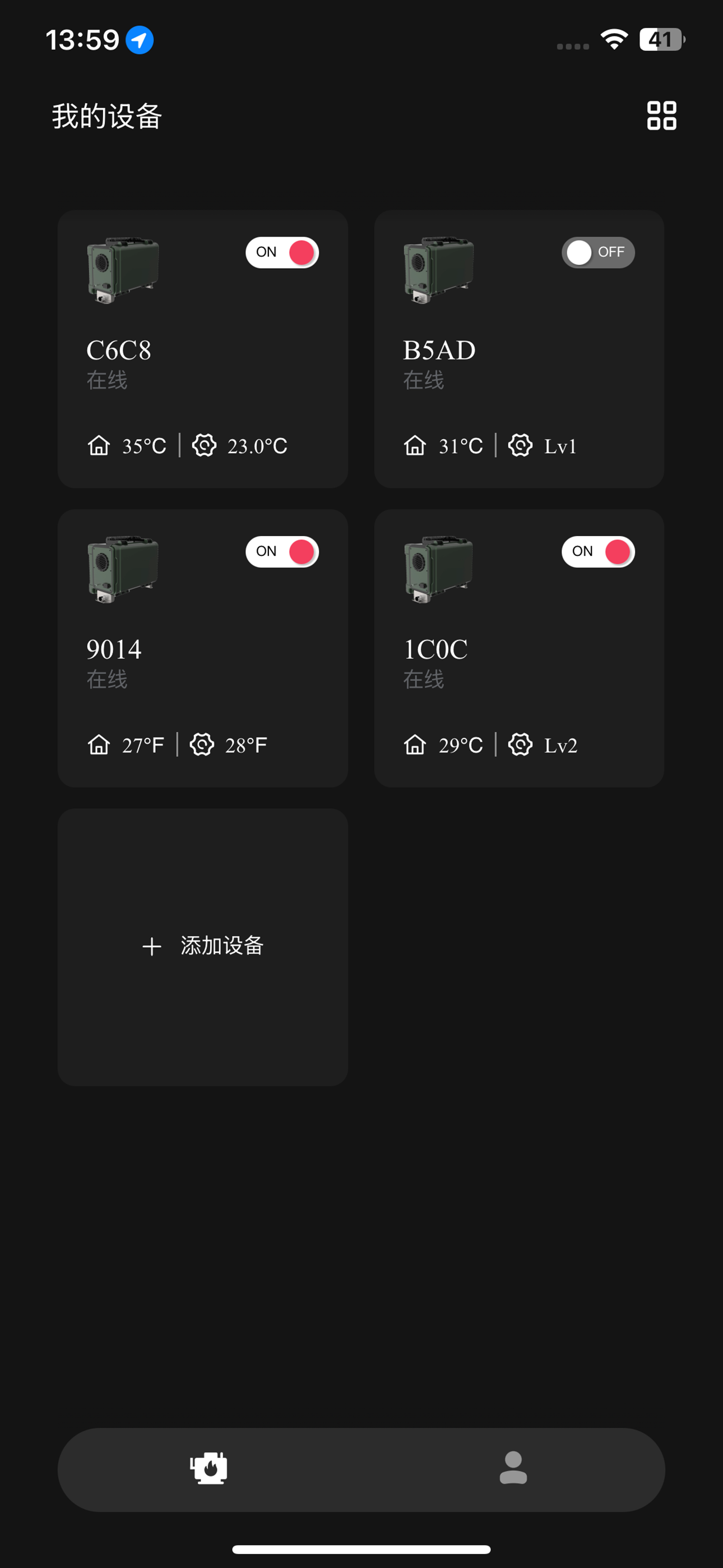This screenshot has height=1568, width=723.
Task: Switch off the 9014 heater
Action: click(x=281, y=550)
